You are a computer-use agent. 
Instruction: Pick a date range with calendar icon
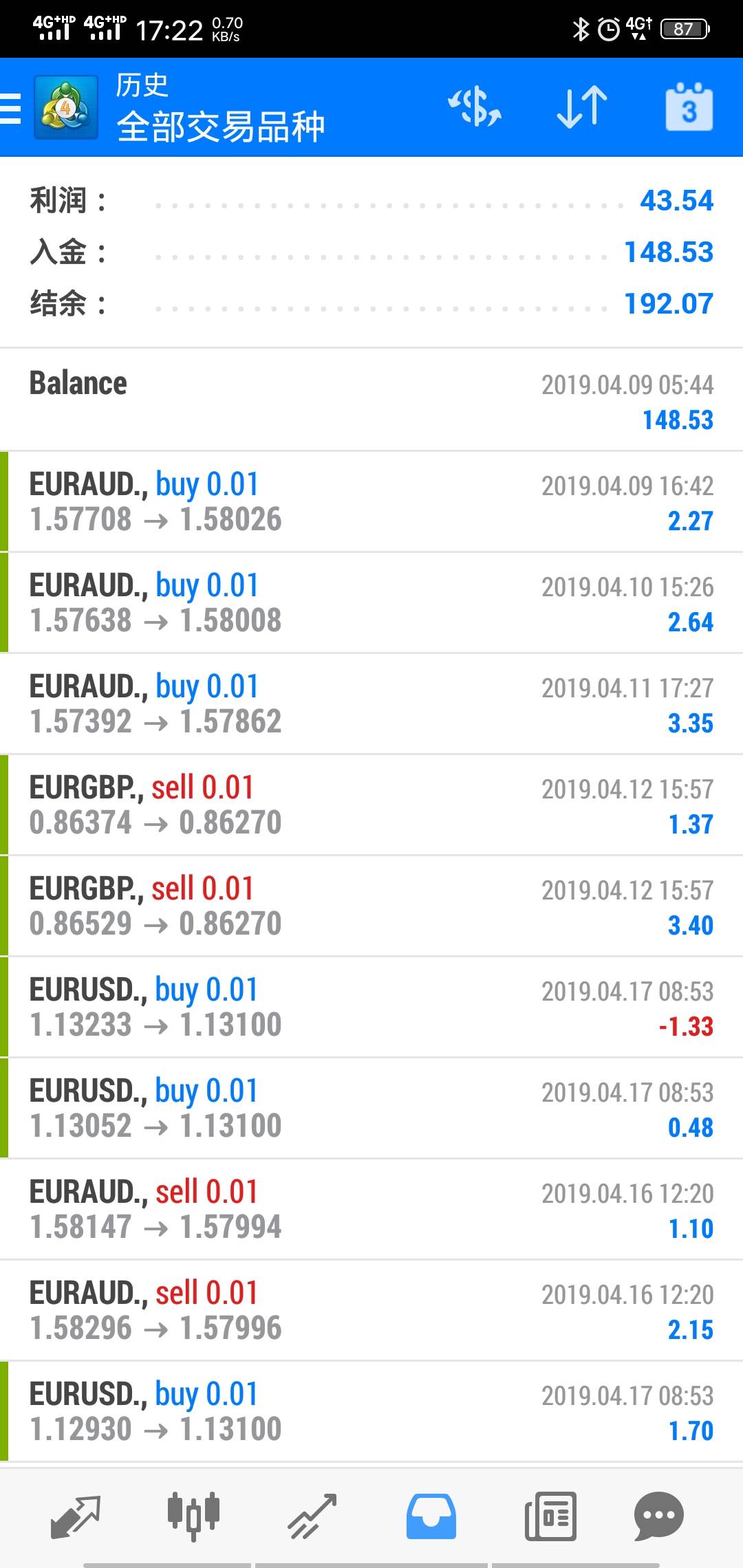(x=689, y=107)
